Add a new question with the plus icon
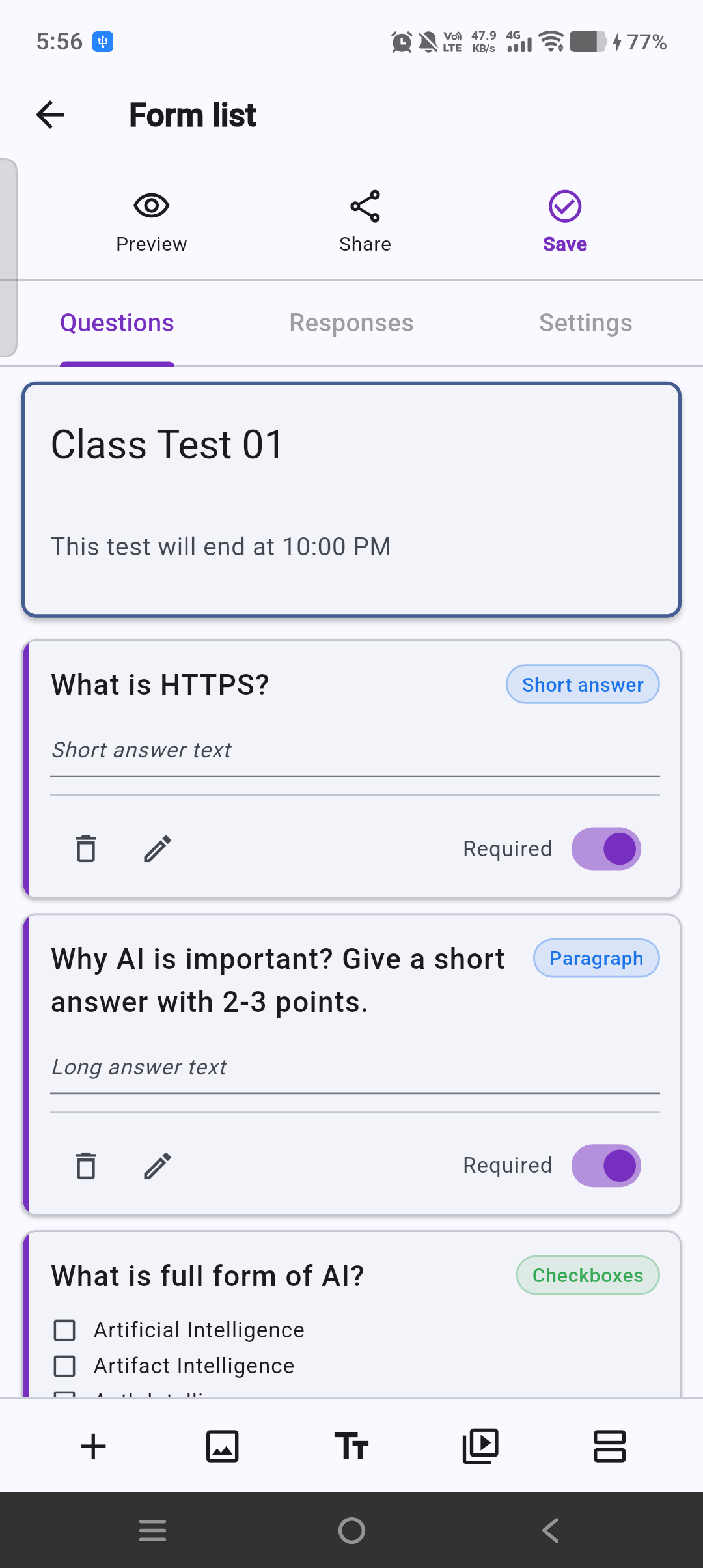This screenshot has height=1568, width=703. point(92,1446)
